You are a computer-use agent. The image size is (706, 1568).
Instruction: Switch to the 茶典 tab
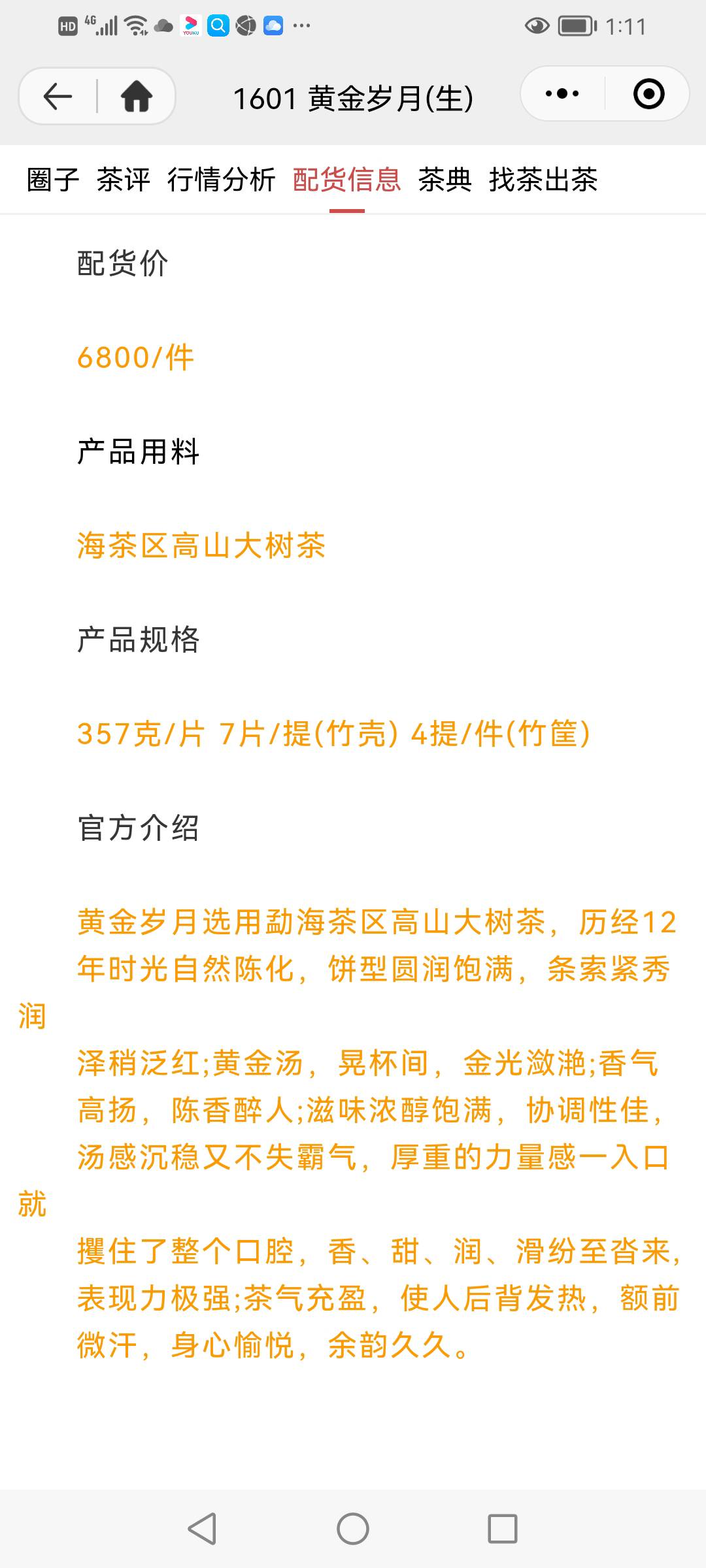click(x=445, y=180)
